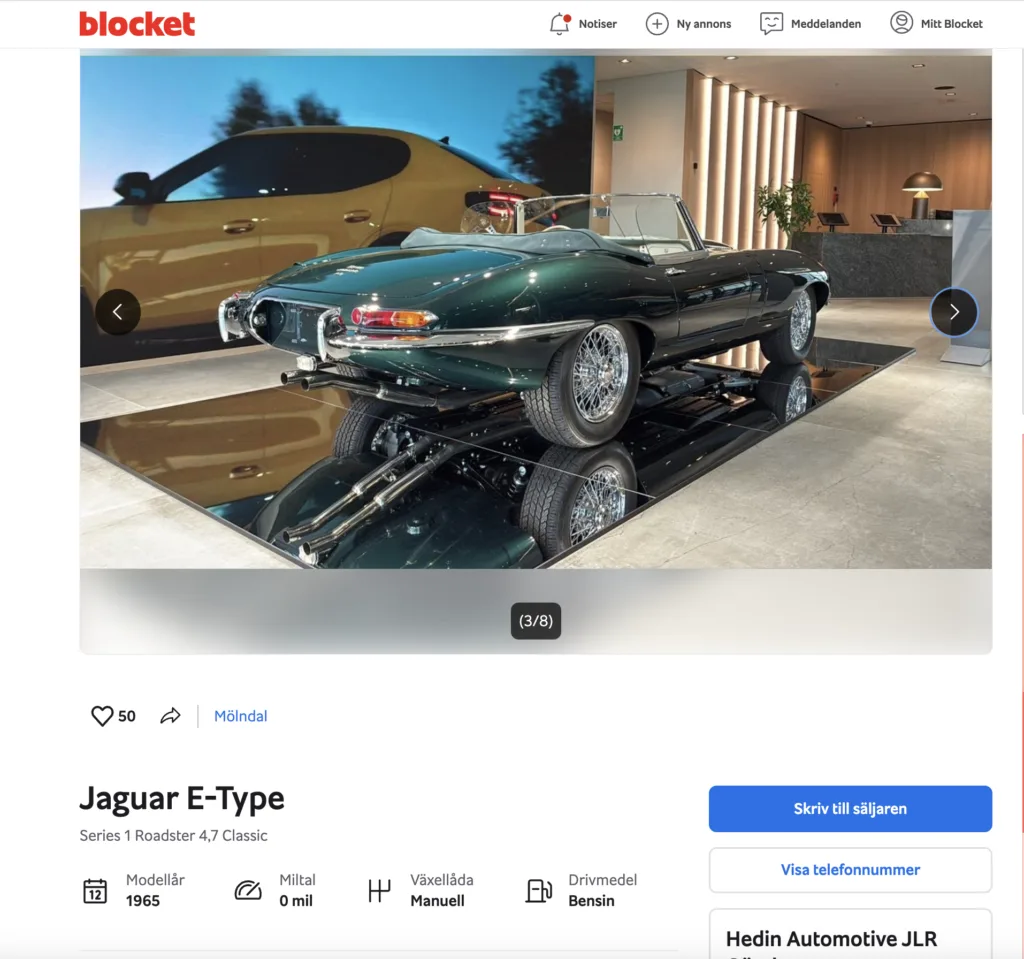
Task: Open Notiser notifications
Action: point(583,24)
